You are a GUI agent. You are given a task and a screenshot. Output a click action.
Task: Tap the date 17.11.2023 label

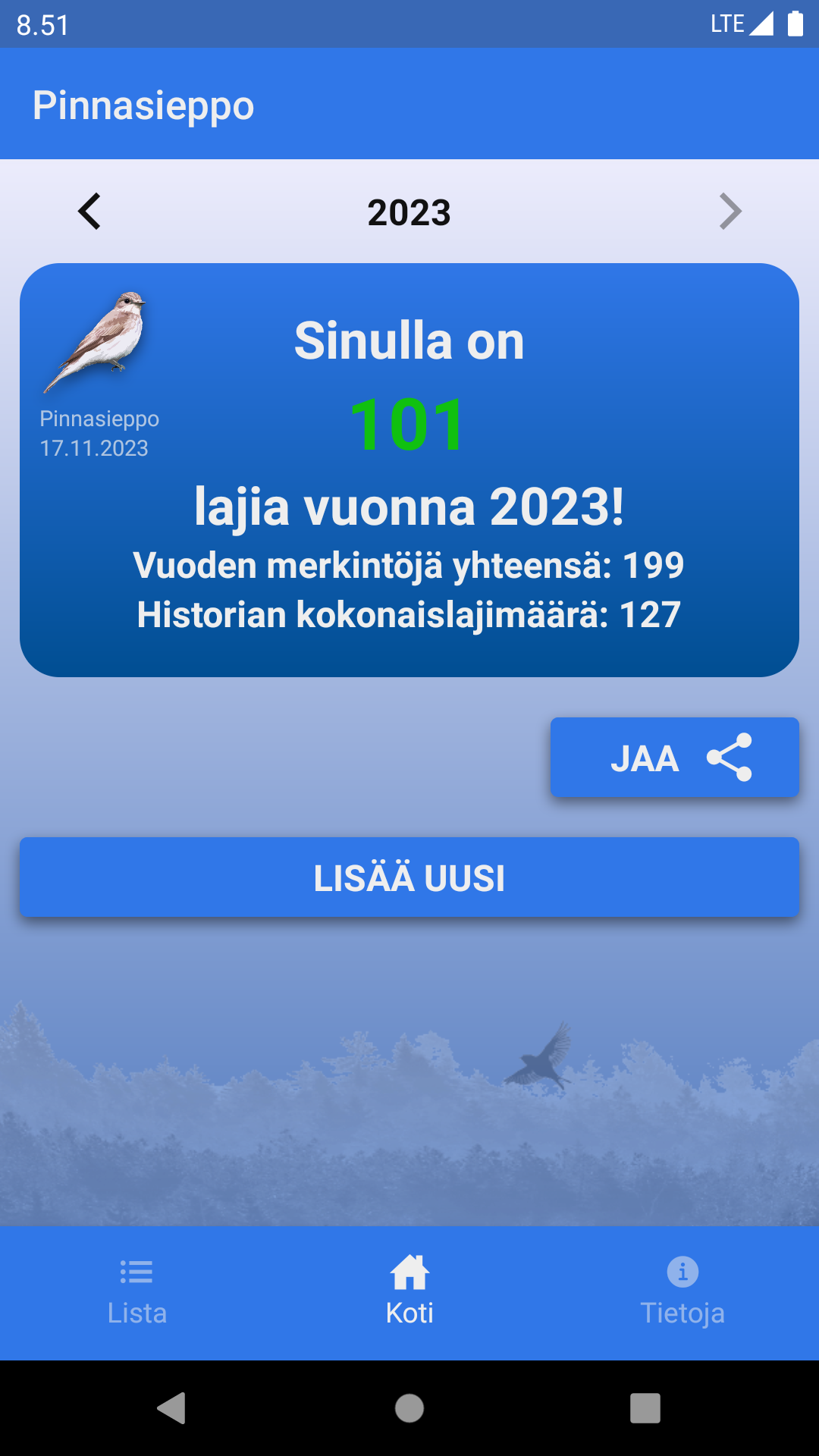[94, 448]
